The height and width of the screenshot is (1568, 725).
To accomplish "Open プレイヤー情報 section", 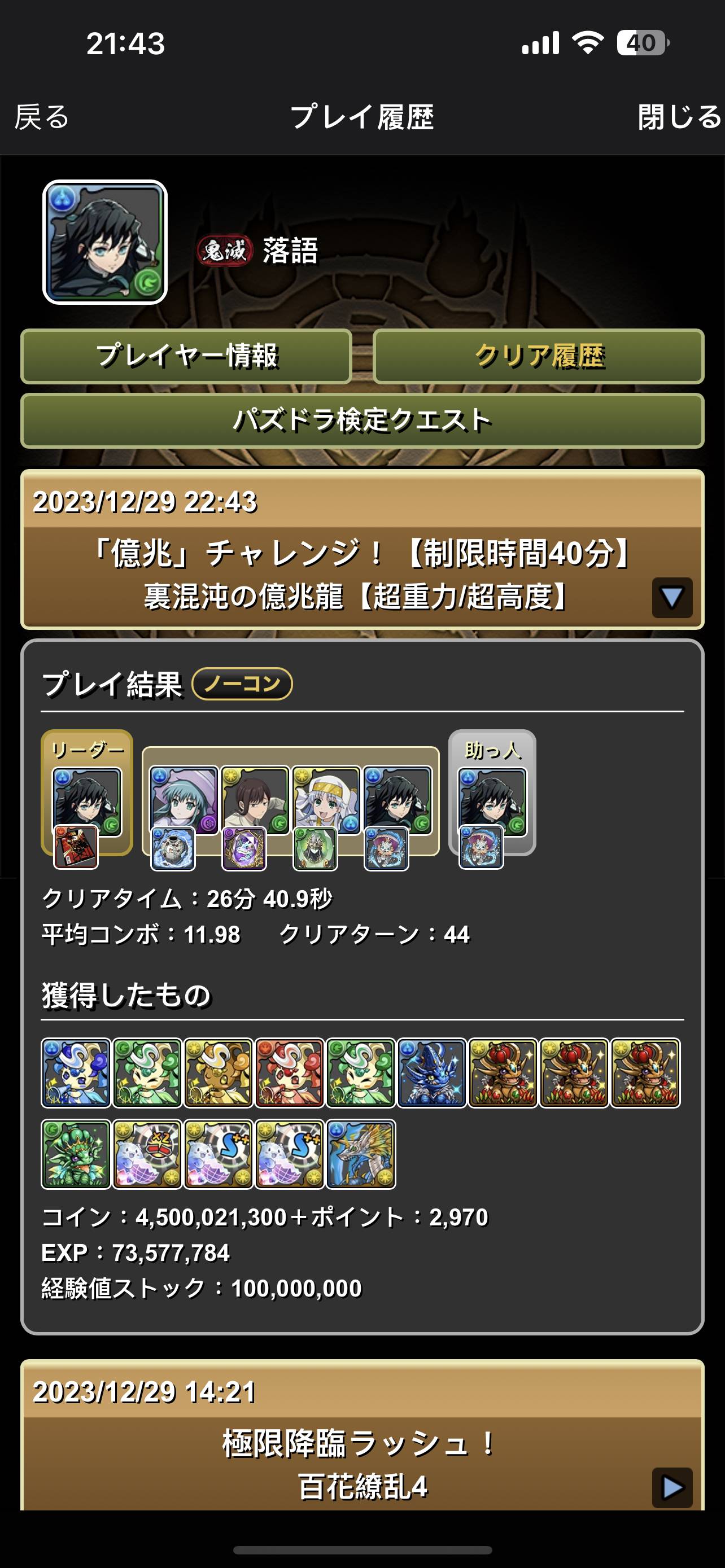I will pyautogui.click(x=186, y=356).
